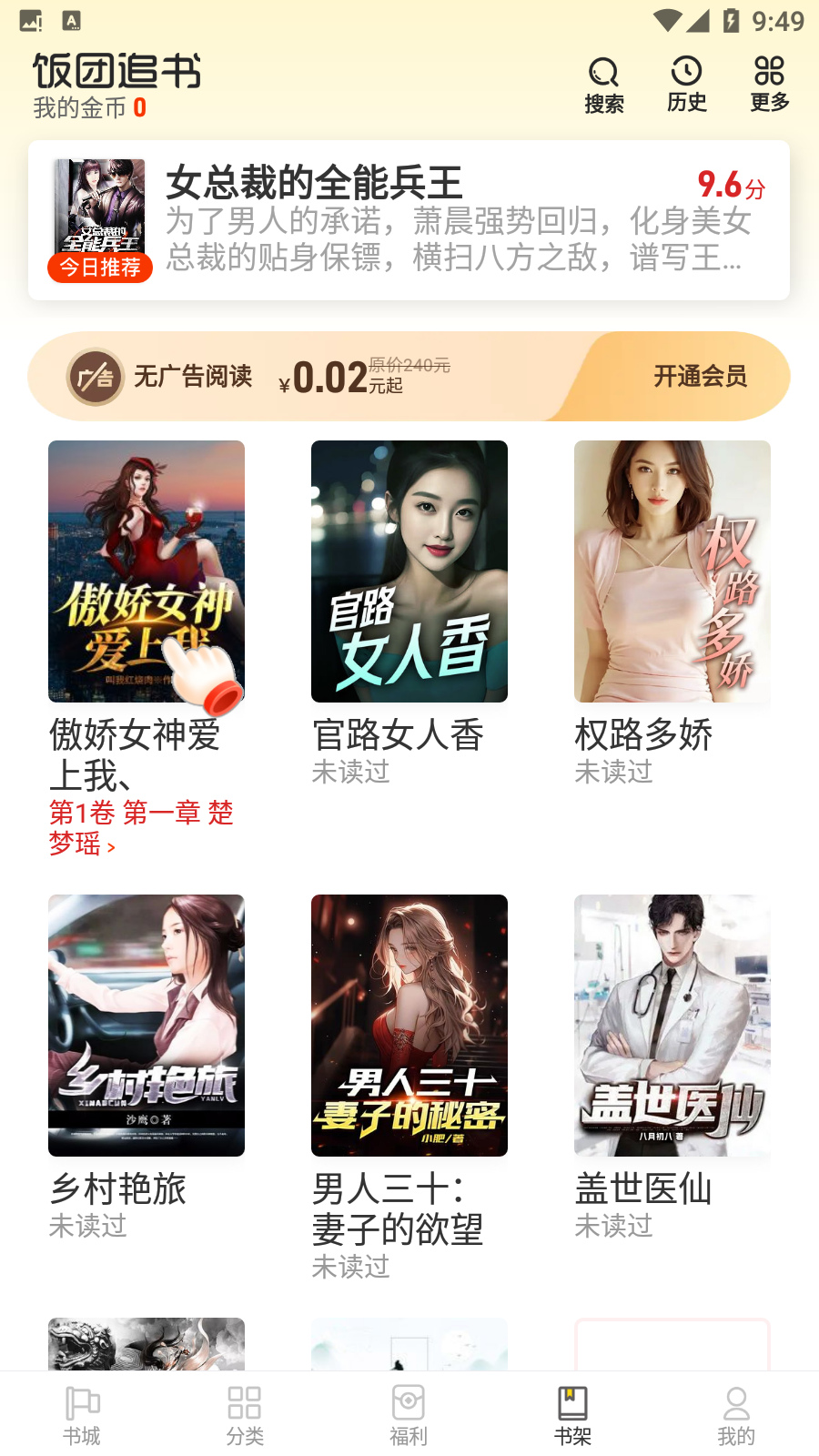Continue reading 第1卷 第一章 楚梦瑶

click(x=141, y=827)
